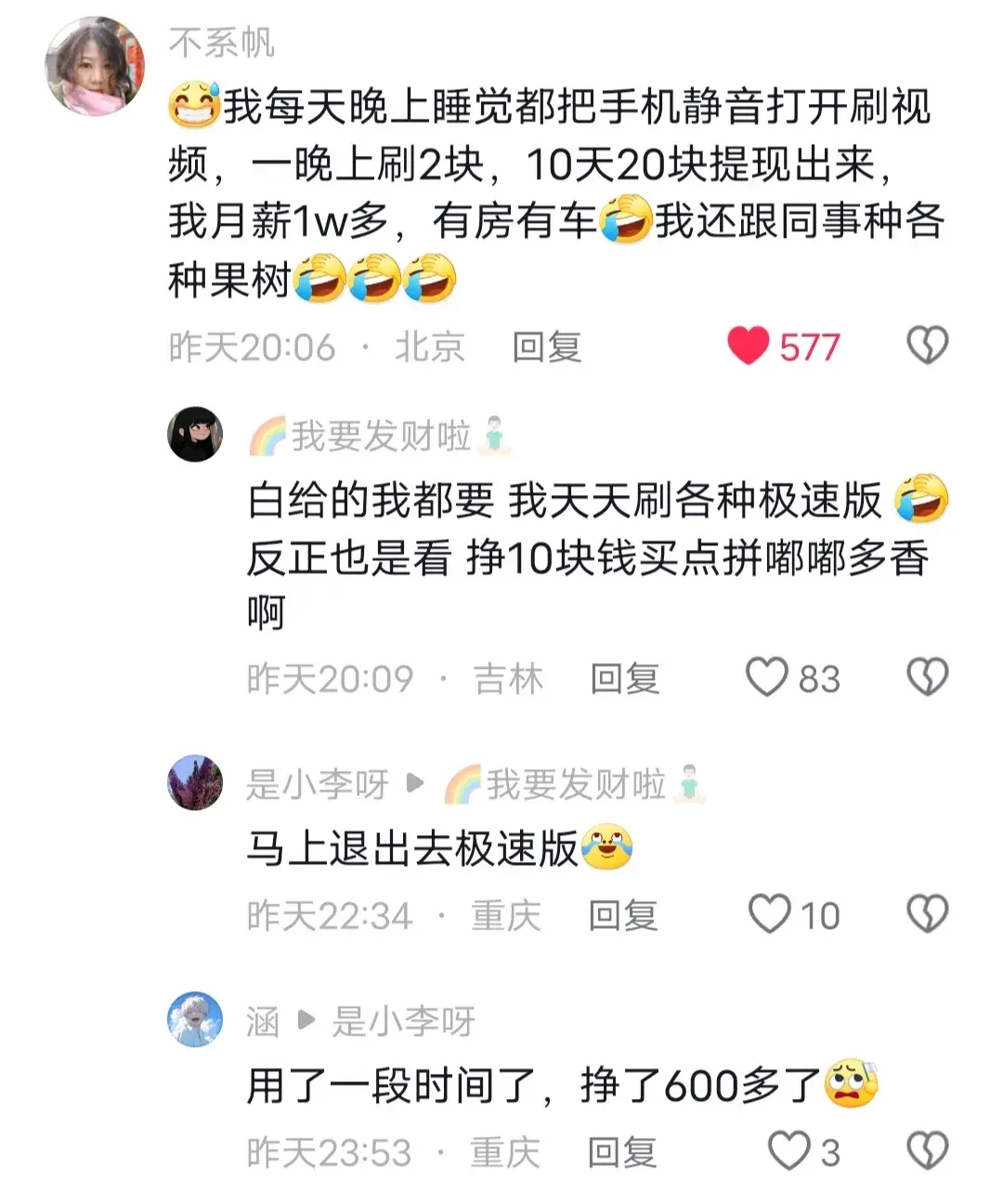Open 是小李呀's profile avatar
This screenshot has height=1204, width=1003.
pyautogui.click(x=195, y=782)
